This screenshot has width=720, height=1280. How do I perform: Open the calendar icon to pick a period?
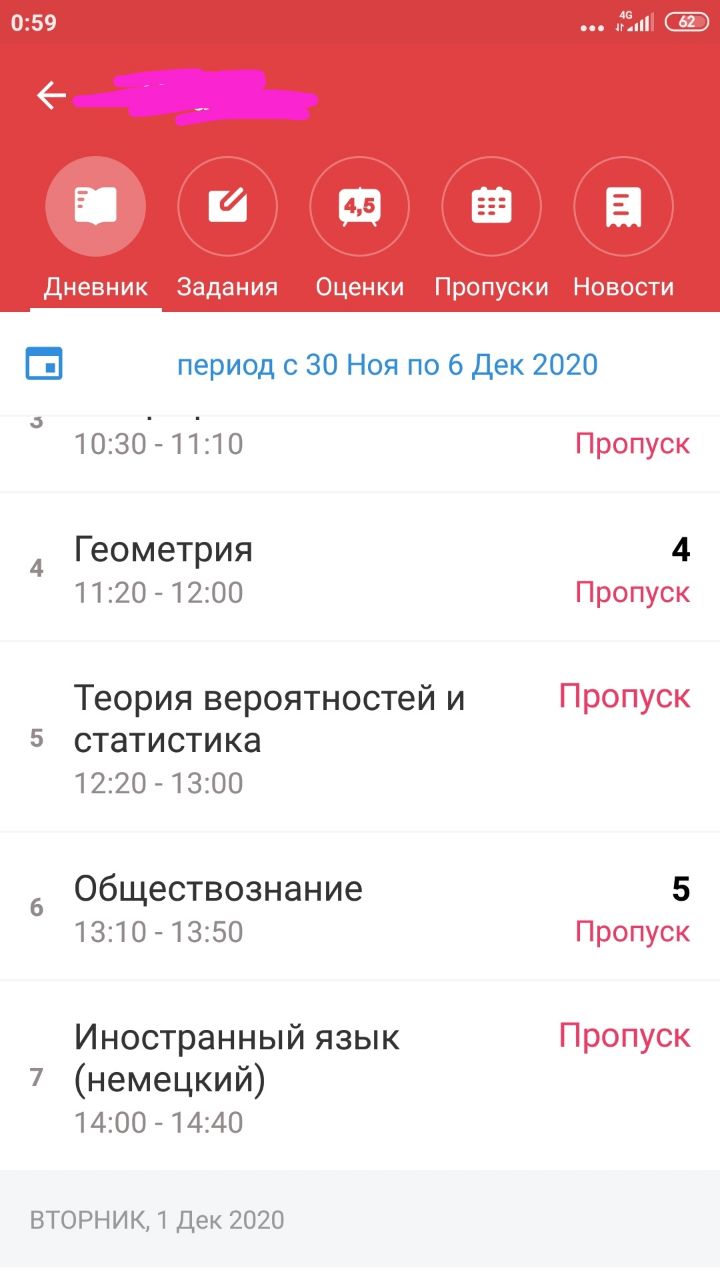(x=43, y=364)
